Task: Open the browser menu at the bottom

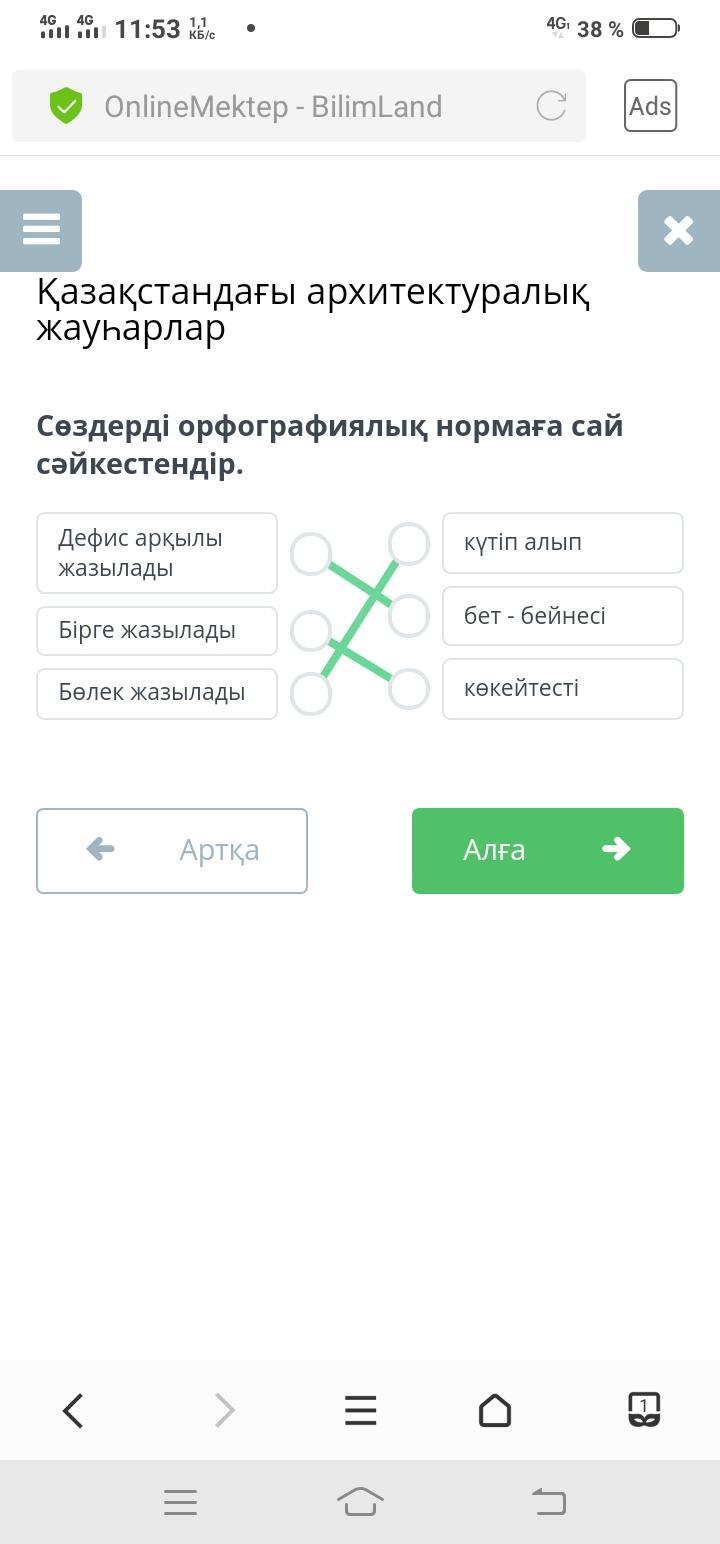Action: tap(360, 1411)
